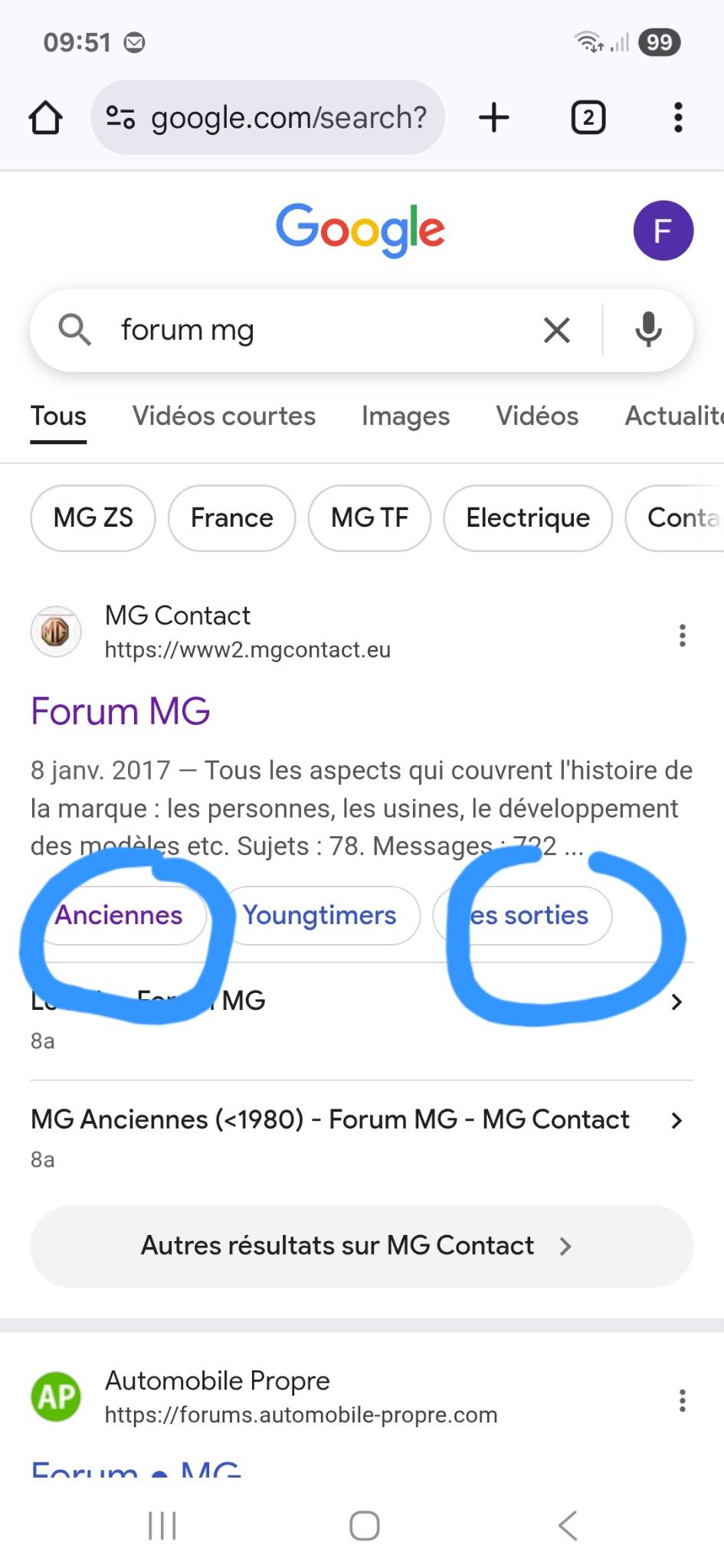
Task: Select the MG ZS filter chip
Action: (92, 518)
